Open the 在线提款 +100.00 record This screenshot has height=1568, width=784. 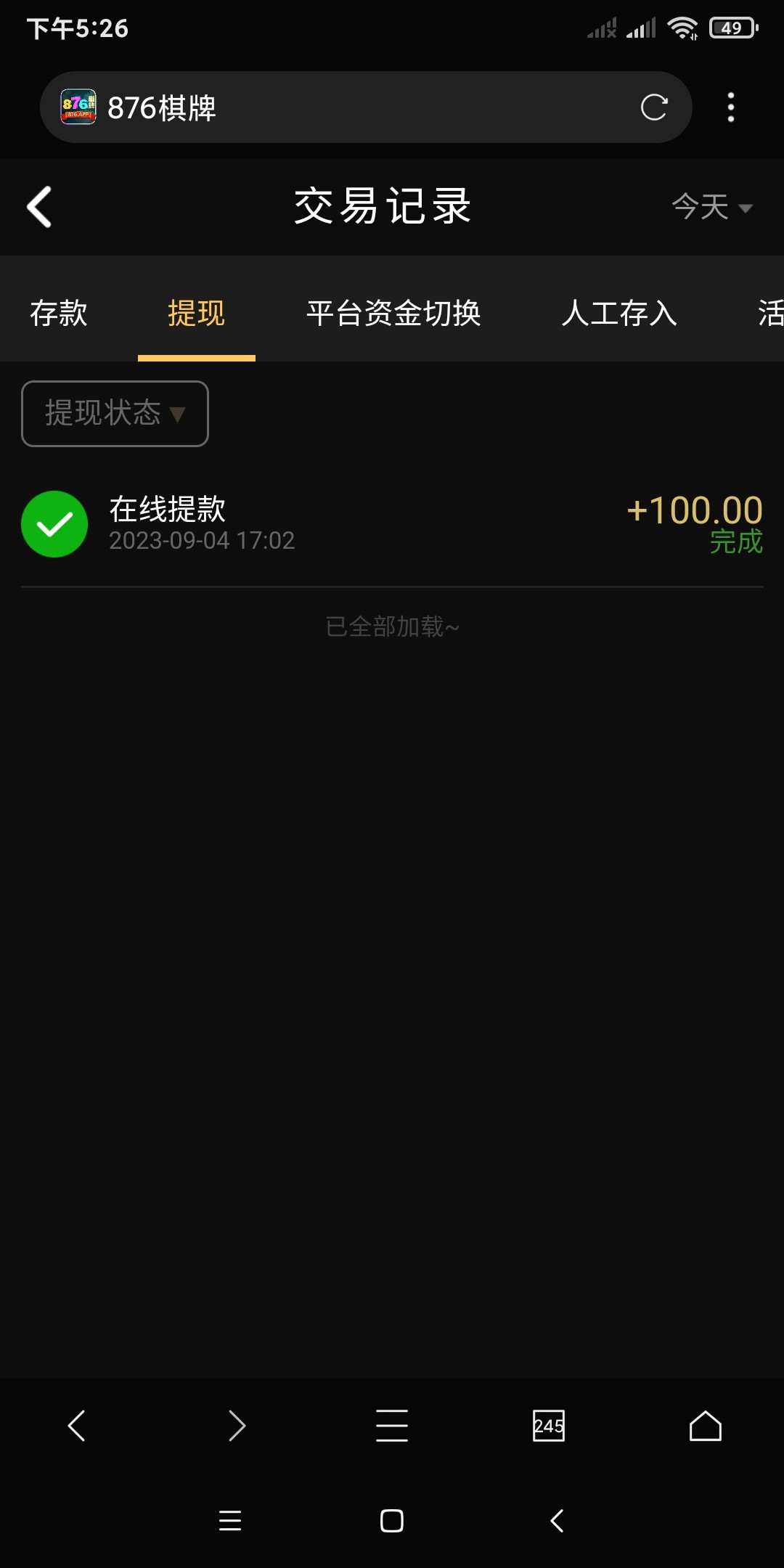point(392,524)
